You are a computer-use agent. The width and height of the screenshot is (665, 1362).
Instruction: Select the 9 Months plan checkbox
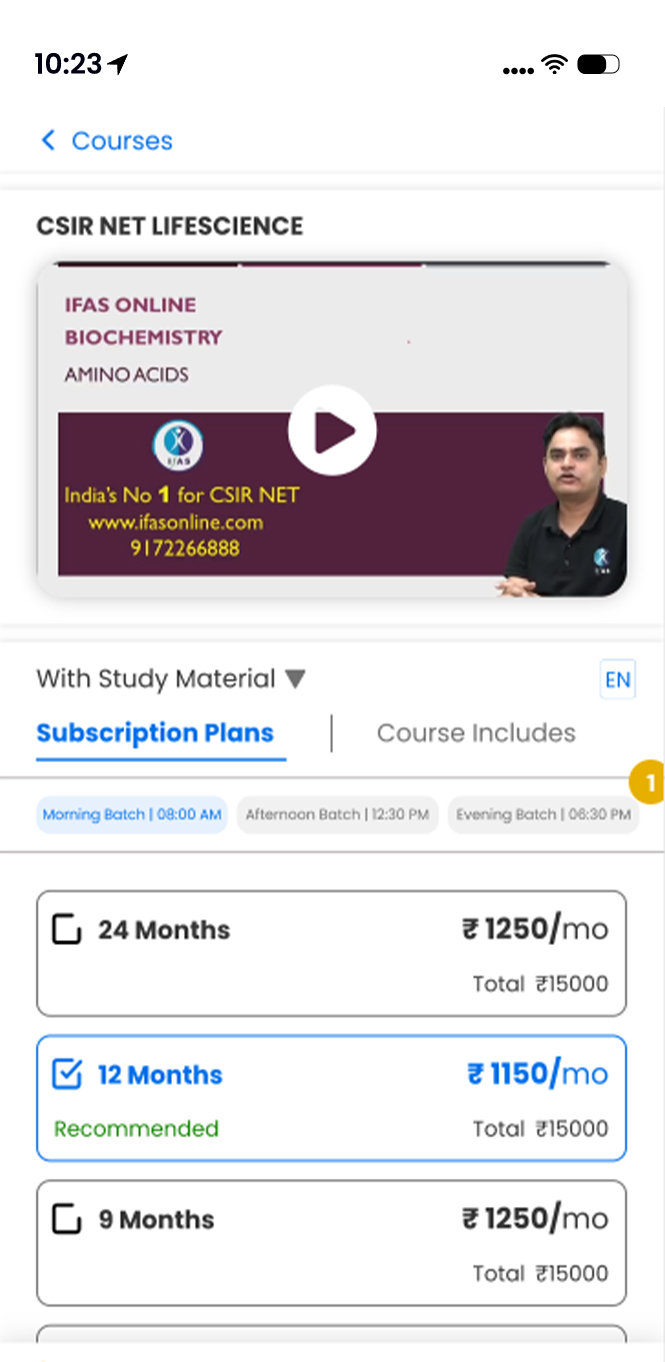click(66, 1220)
